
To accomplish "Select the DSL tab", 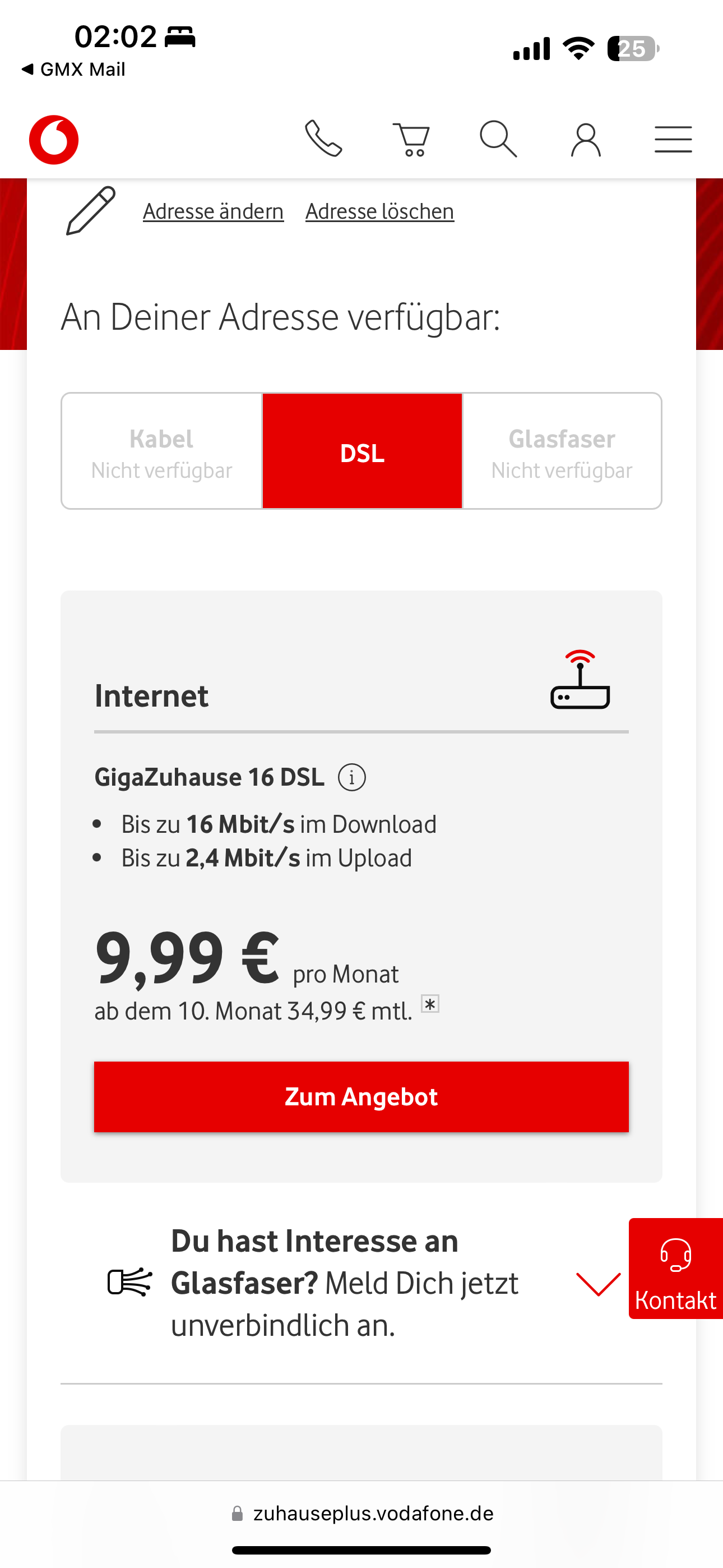I will 362,451.
